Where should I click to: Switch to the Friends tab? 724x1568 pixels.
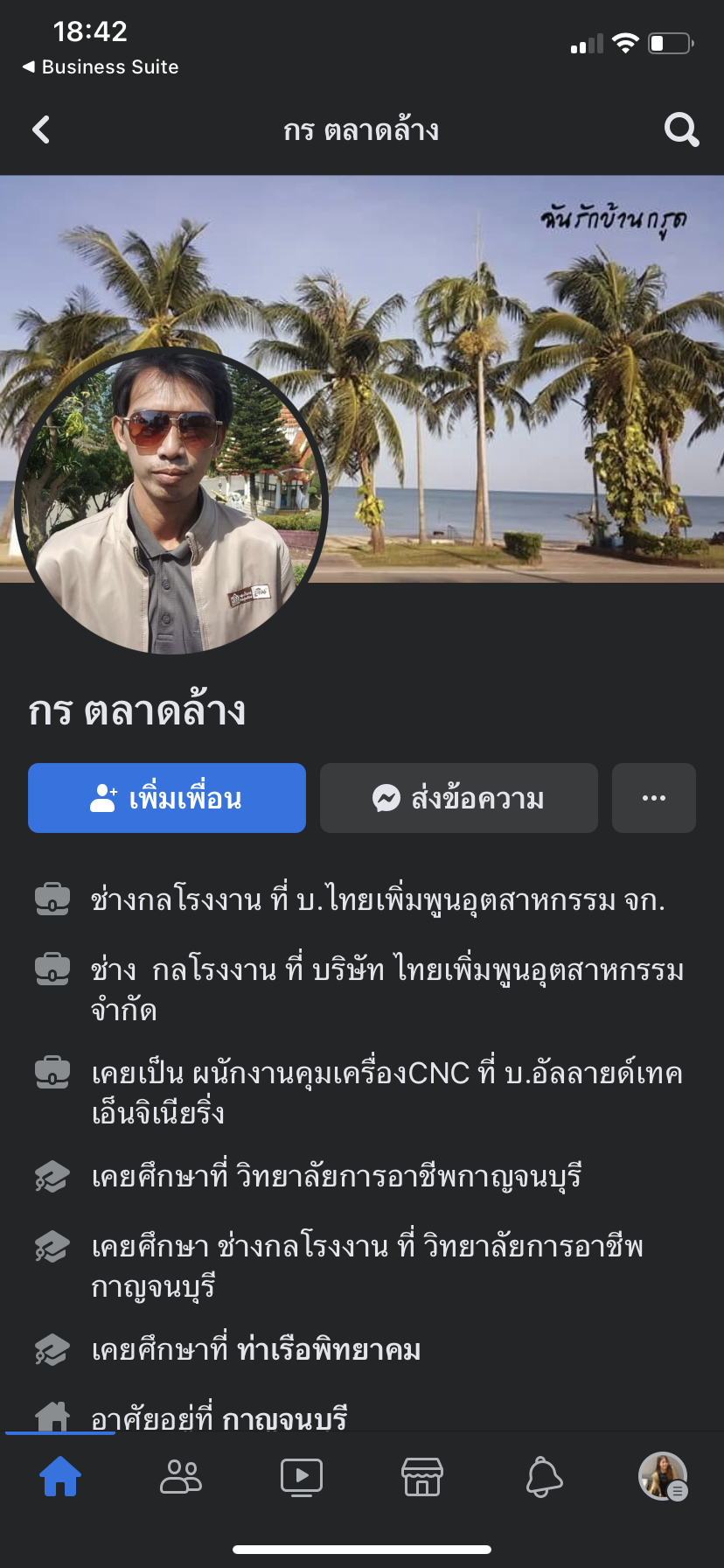181,1476
